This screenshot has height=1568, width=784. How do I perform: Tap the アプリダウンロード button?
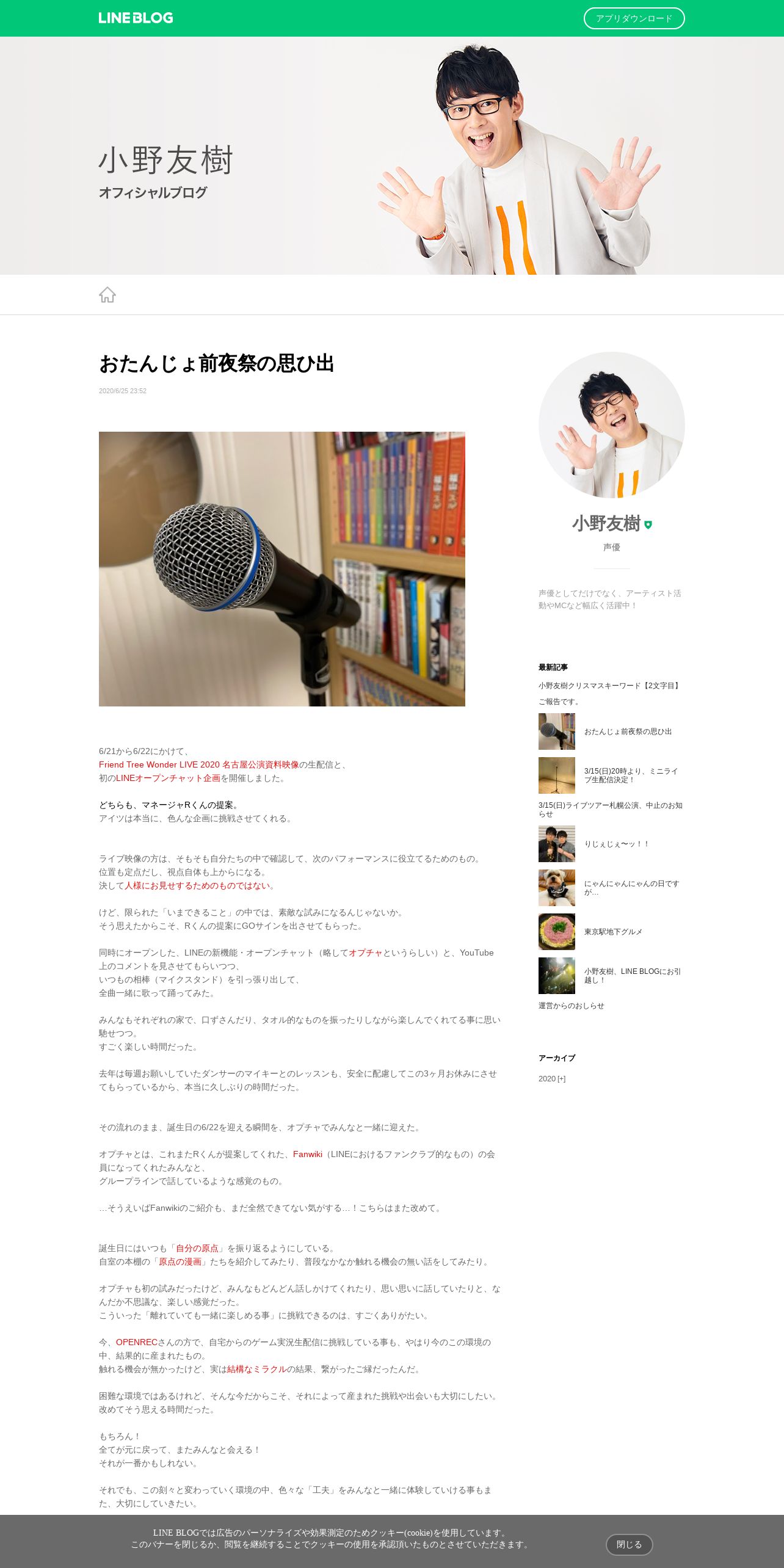coord(634,18)
